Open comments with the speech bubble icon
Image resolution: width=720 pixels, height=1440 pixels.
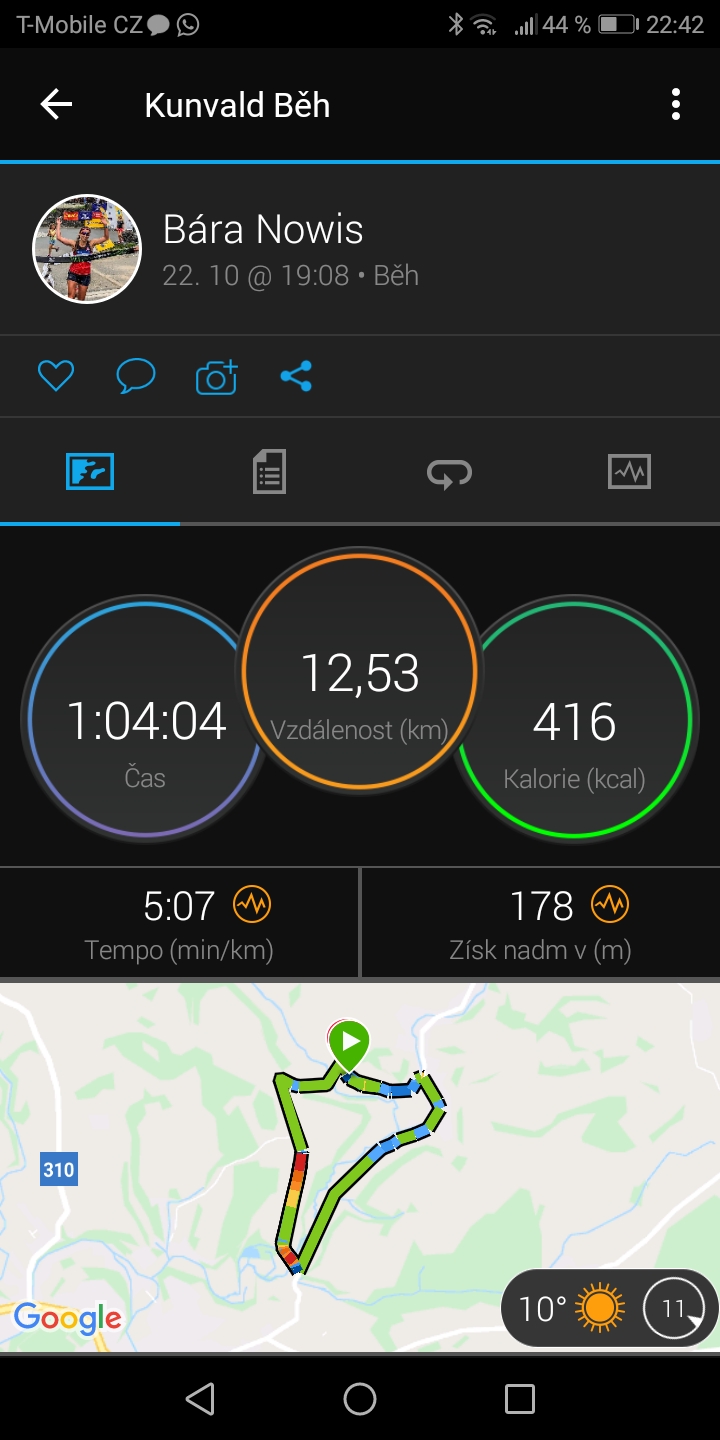136,376
